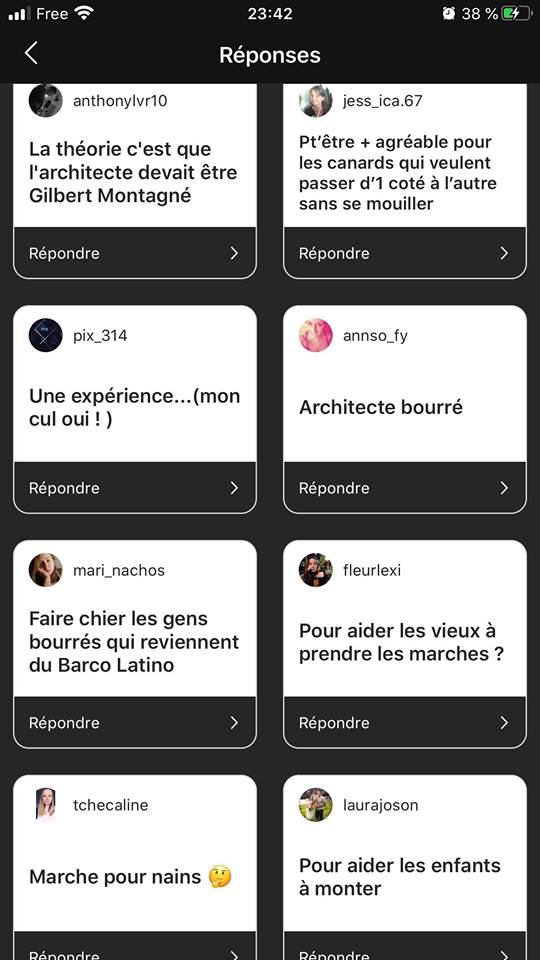
Task: Open fleurlexi's avatar
Action: pos(316,570)
